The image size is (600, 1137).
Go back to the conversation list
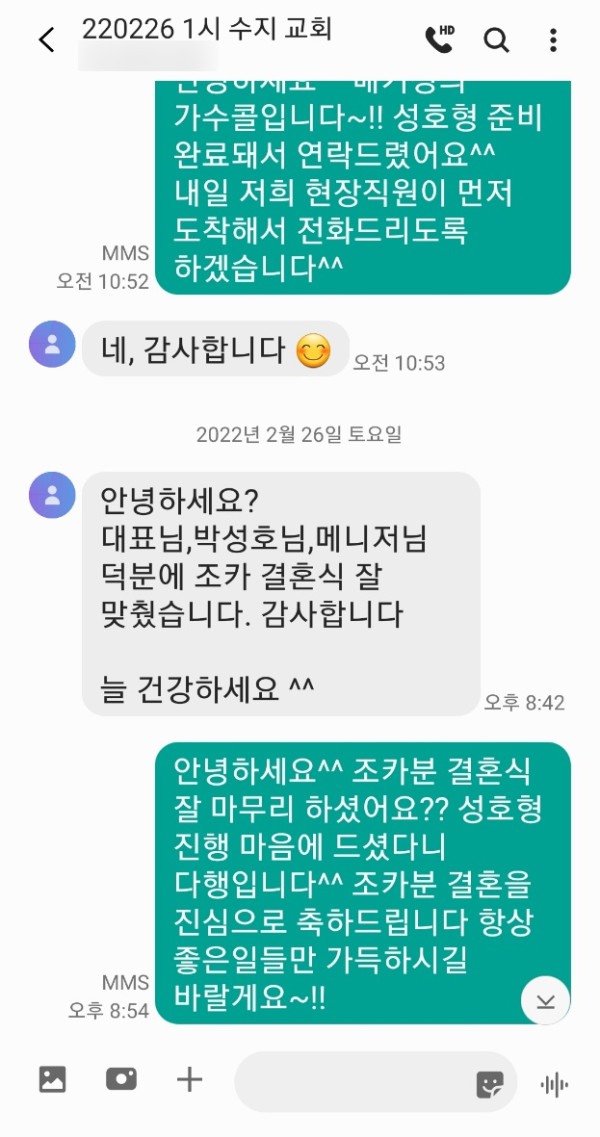point(46,39)
